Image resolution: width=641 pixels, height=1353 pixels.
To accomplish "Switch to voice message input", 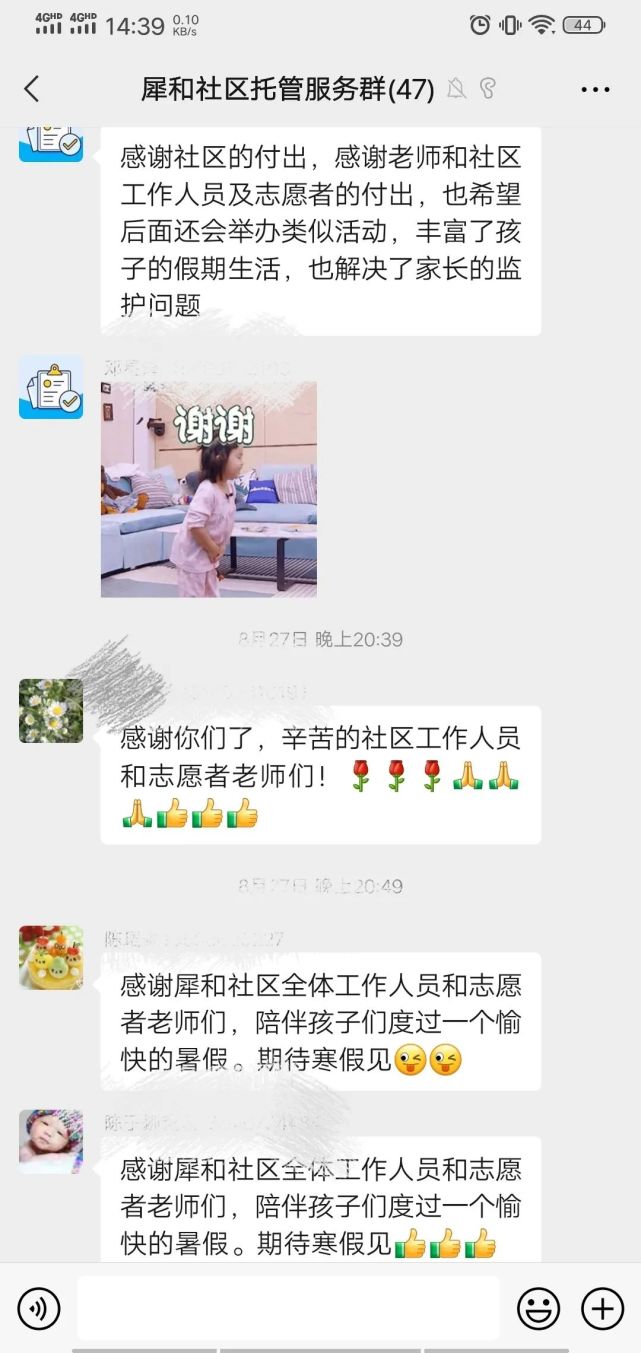I will [x=39, y=1308].
